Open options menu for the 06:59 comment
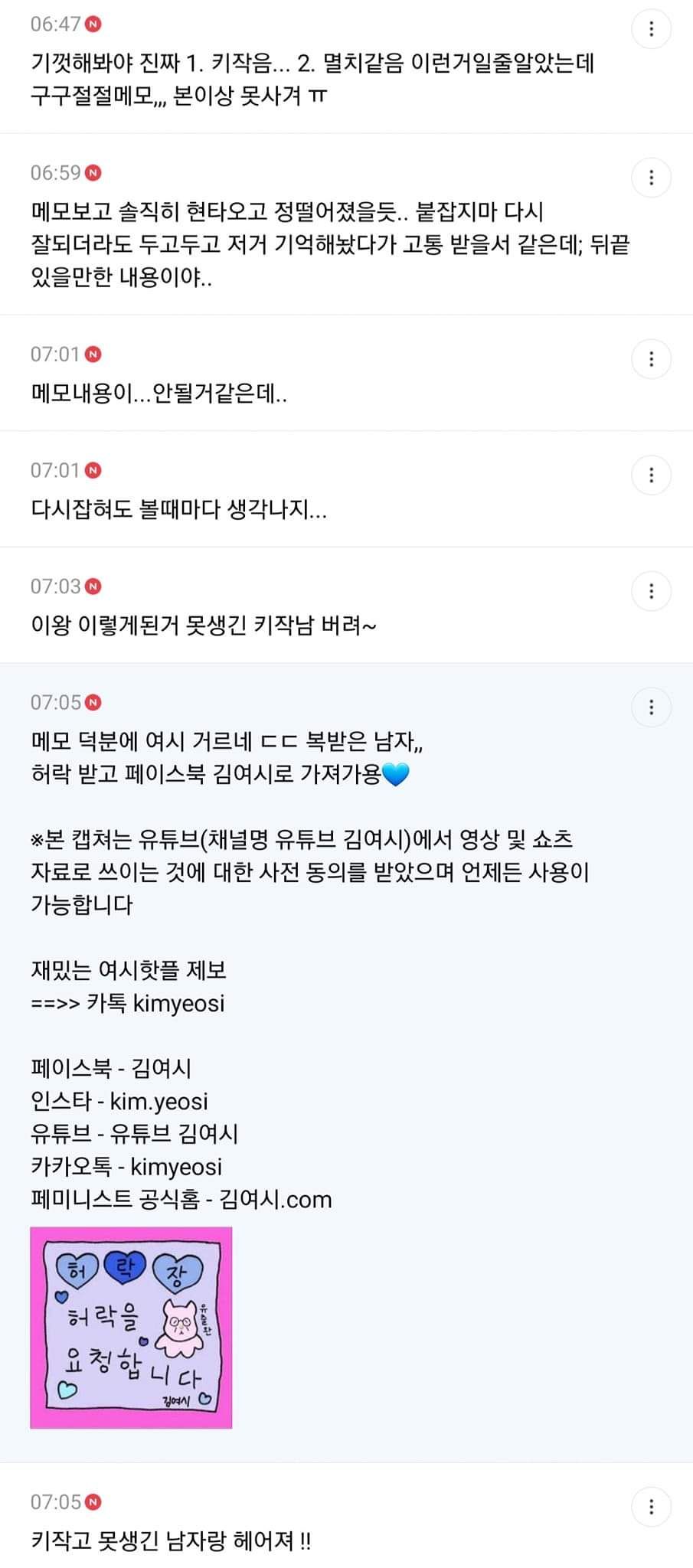Screen dimensions: 693x1568 652,178
